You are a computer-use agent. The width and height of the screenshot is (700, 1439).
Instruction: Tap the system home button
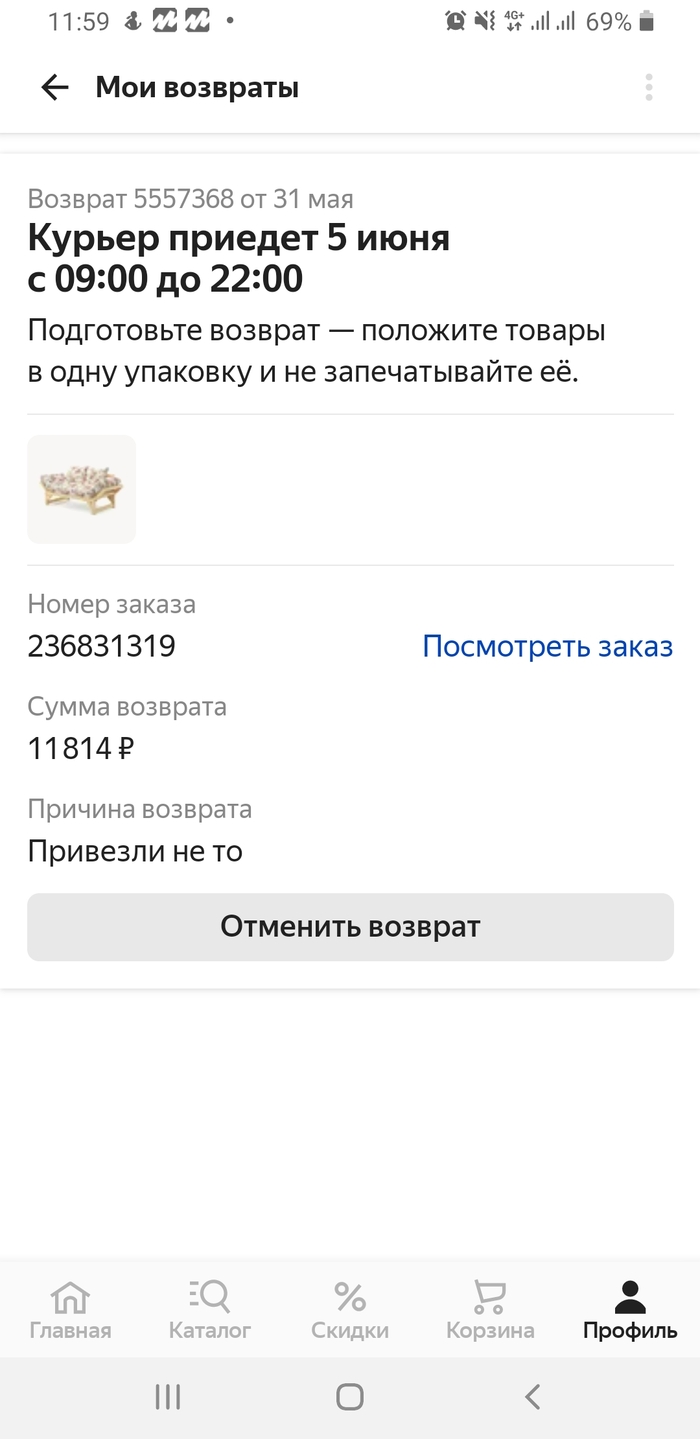tap(350, 1397)
